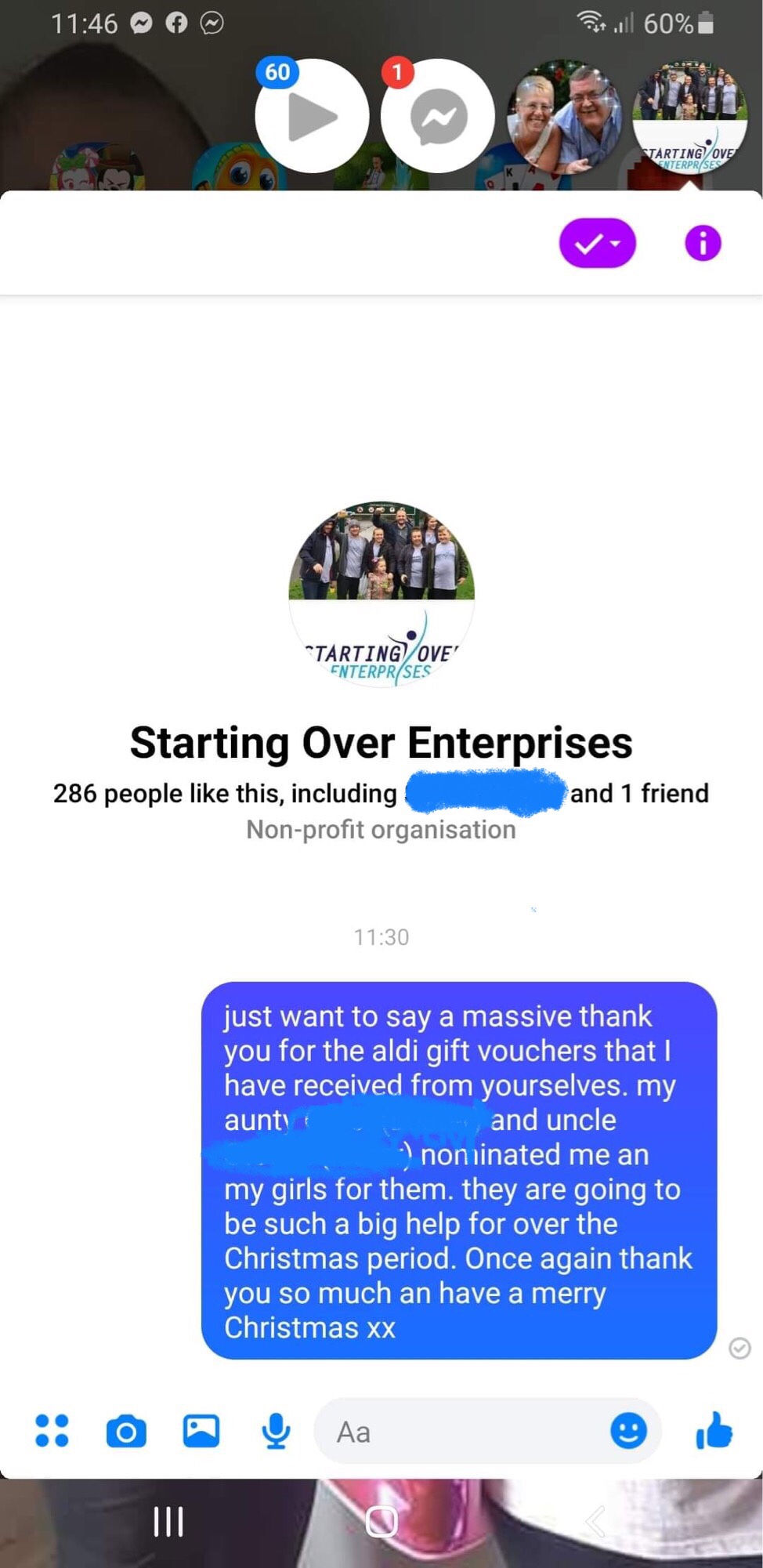The width and height of the screenshot is (763, 1568).
Task: Tap the microphone to record voice
Action: (276, 1431)
